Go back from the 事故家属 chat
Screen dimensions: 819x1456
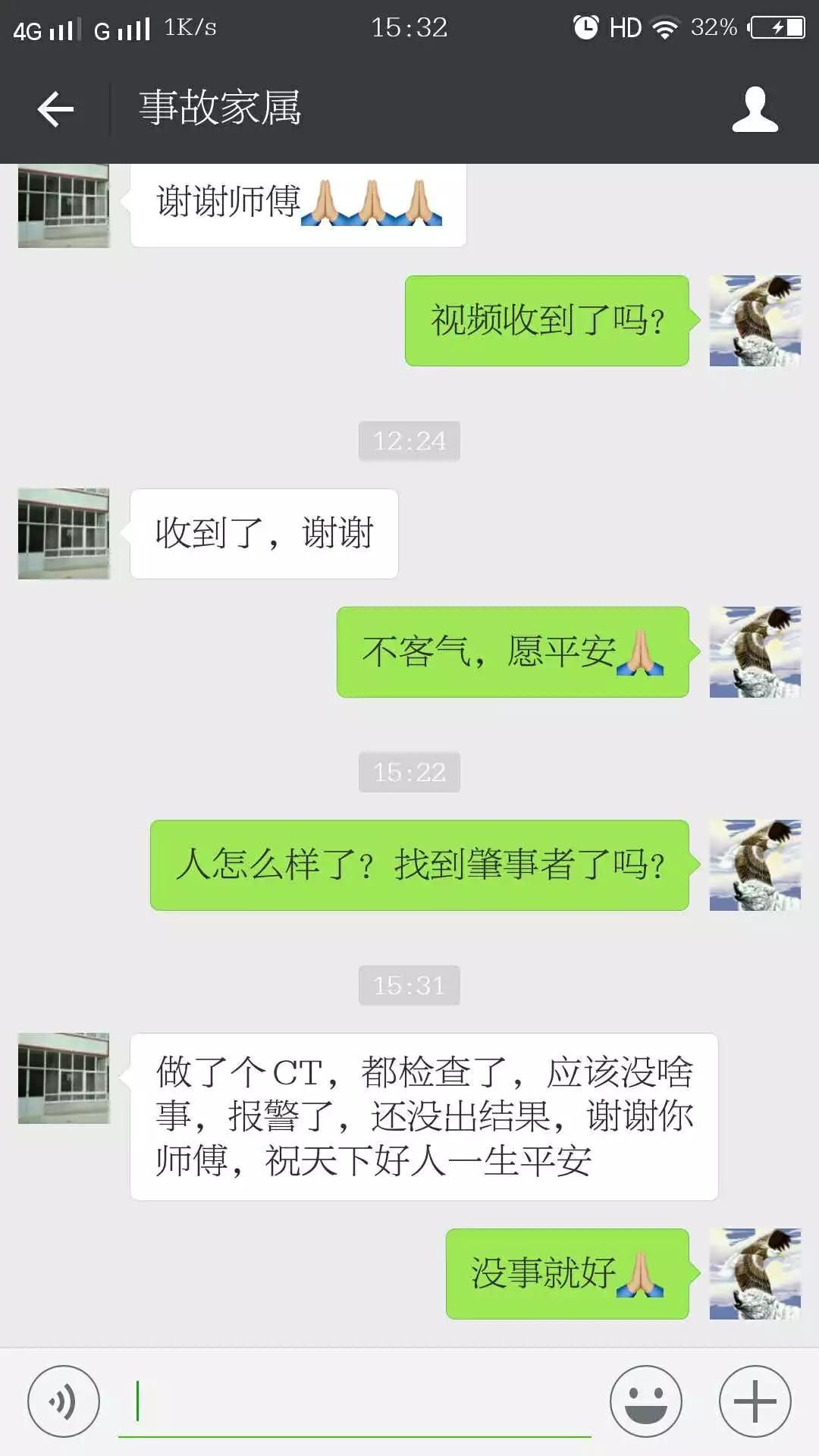point(55,109)
